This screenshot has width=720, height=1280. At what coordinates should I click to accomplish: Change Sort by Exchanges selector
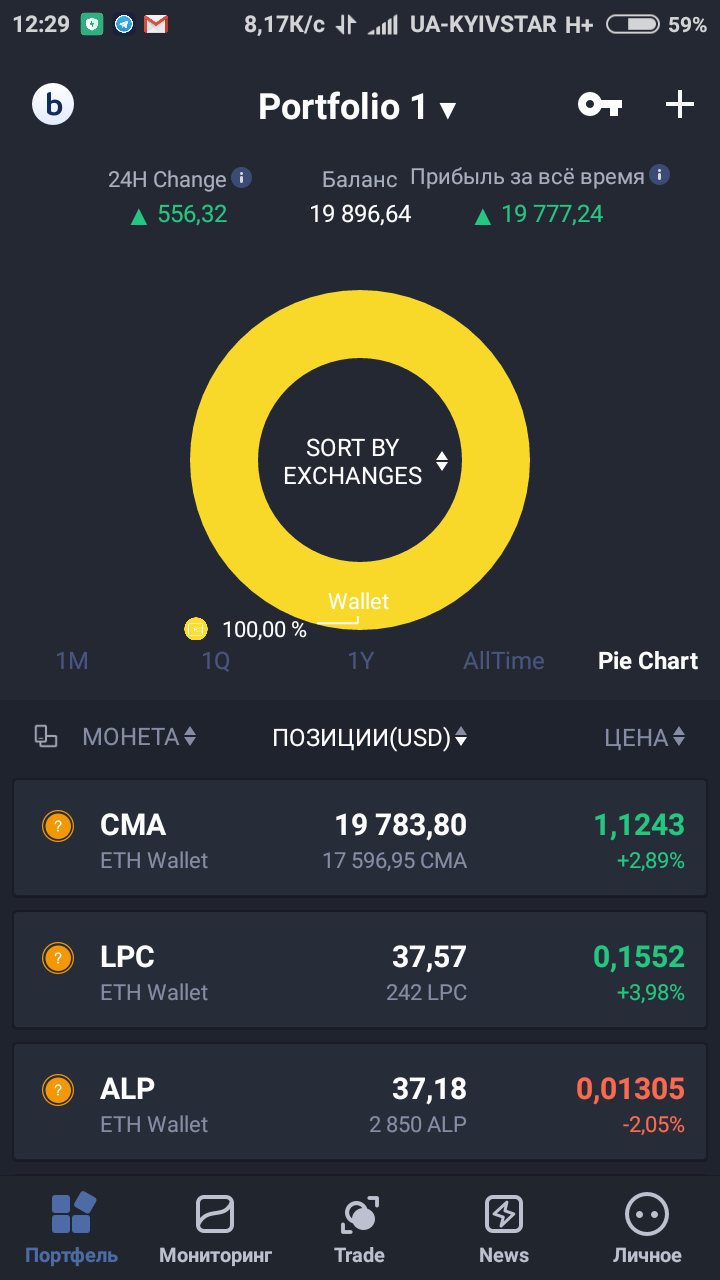tap(365, 461)
